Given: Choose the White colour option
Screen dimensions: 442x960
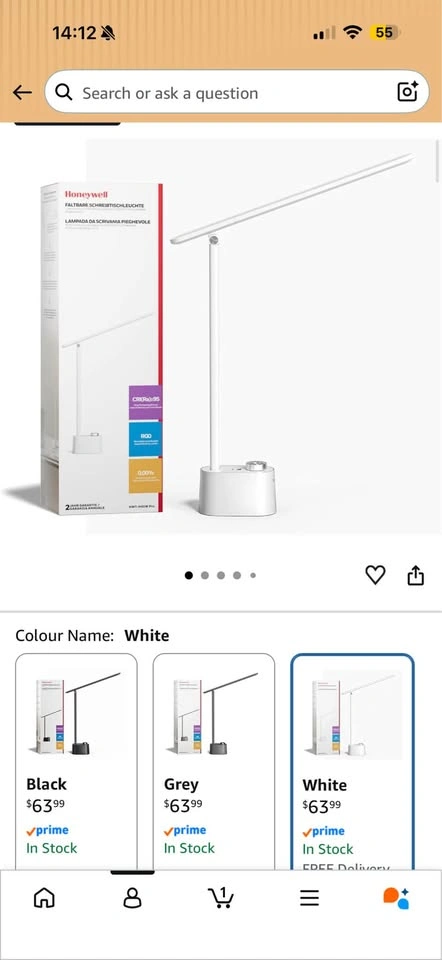Looking at the screenshot, I should 352,762.
